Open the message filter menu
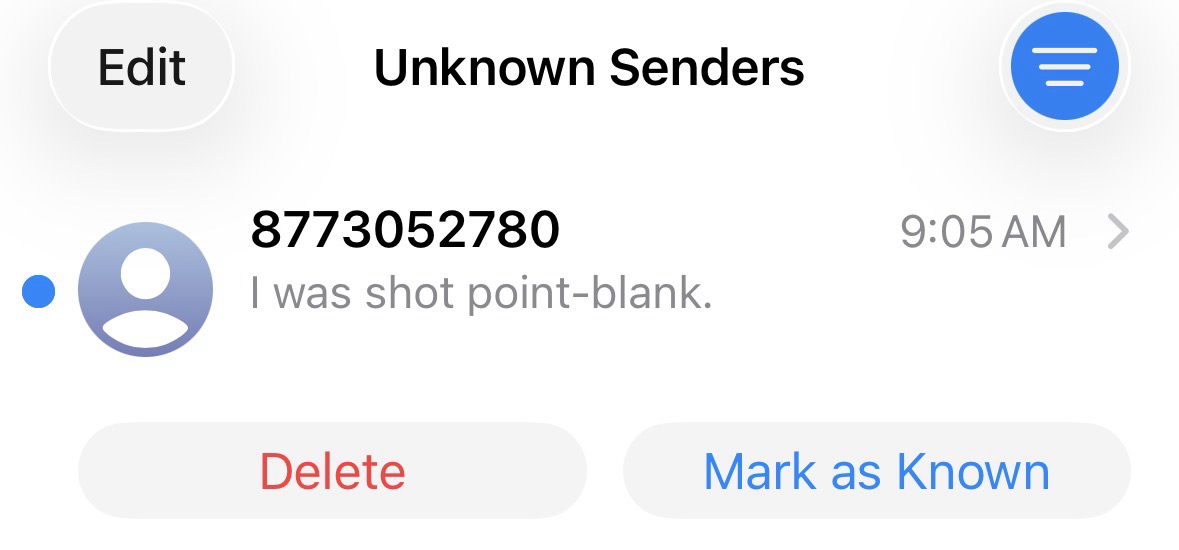The image size is (1179, 550). [x=1064, y=68]
